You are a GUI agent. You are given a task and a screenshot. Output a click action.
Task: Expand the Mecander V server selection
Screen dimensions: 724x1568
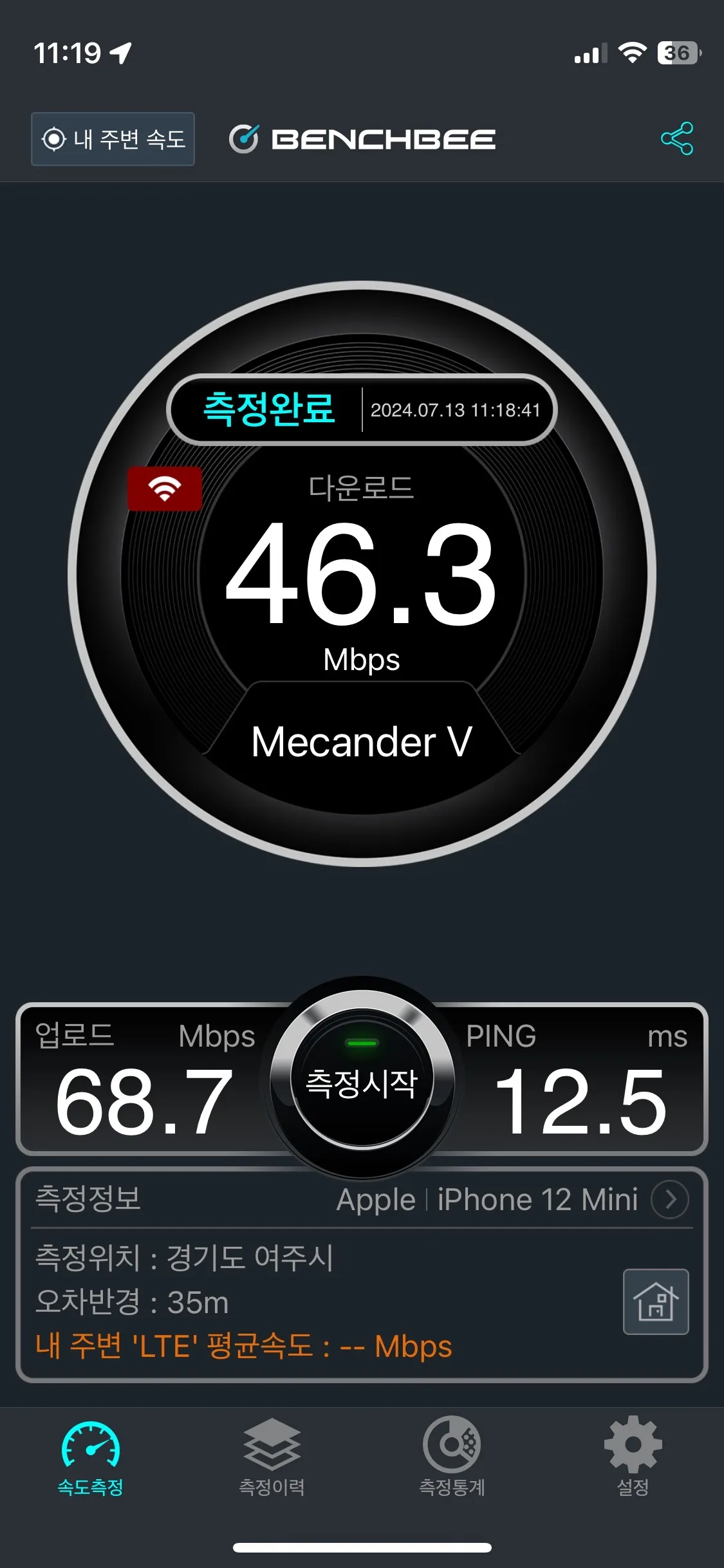362,742
